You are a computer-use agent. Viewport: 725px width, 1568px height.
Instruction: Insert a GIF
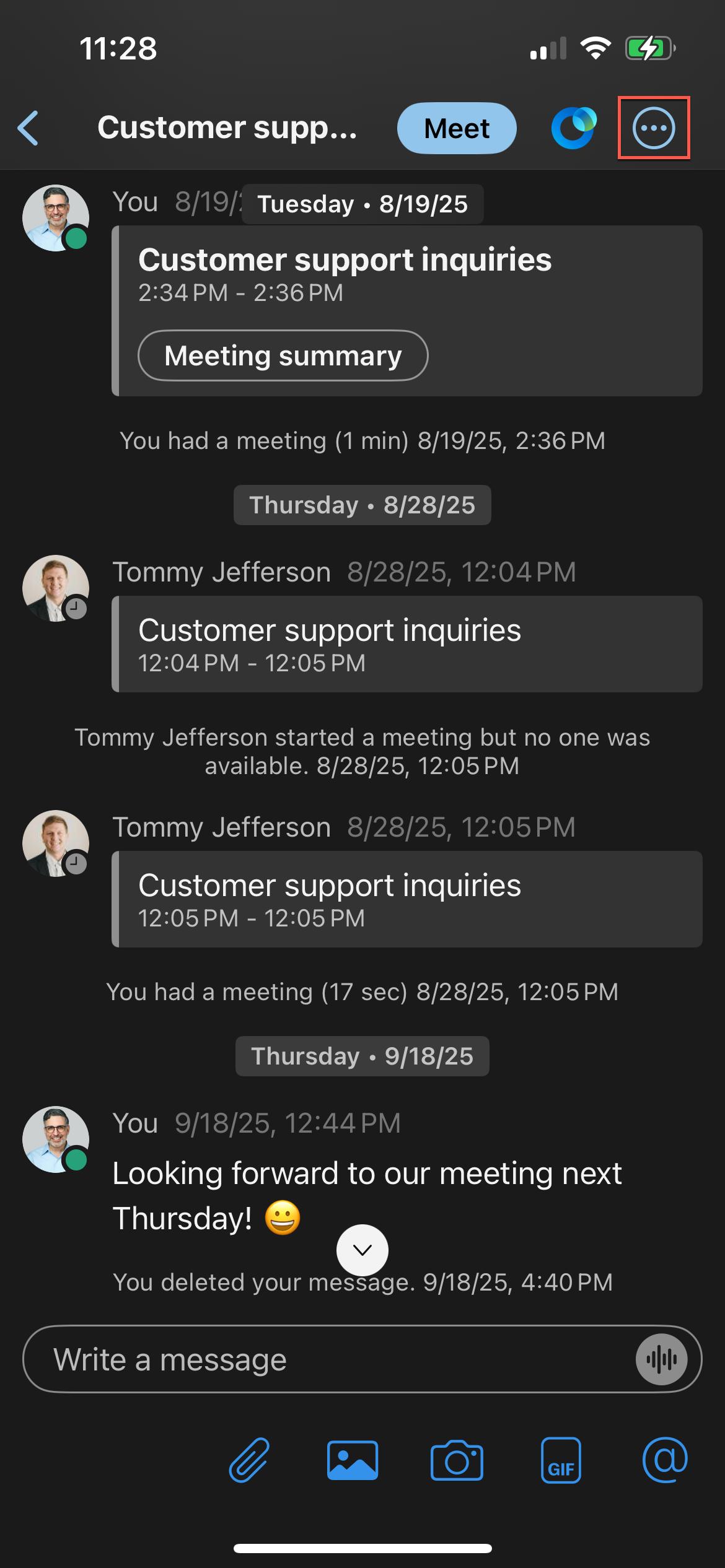click(x=561, y=1460)
